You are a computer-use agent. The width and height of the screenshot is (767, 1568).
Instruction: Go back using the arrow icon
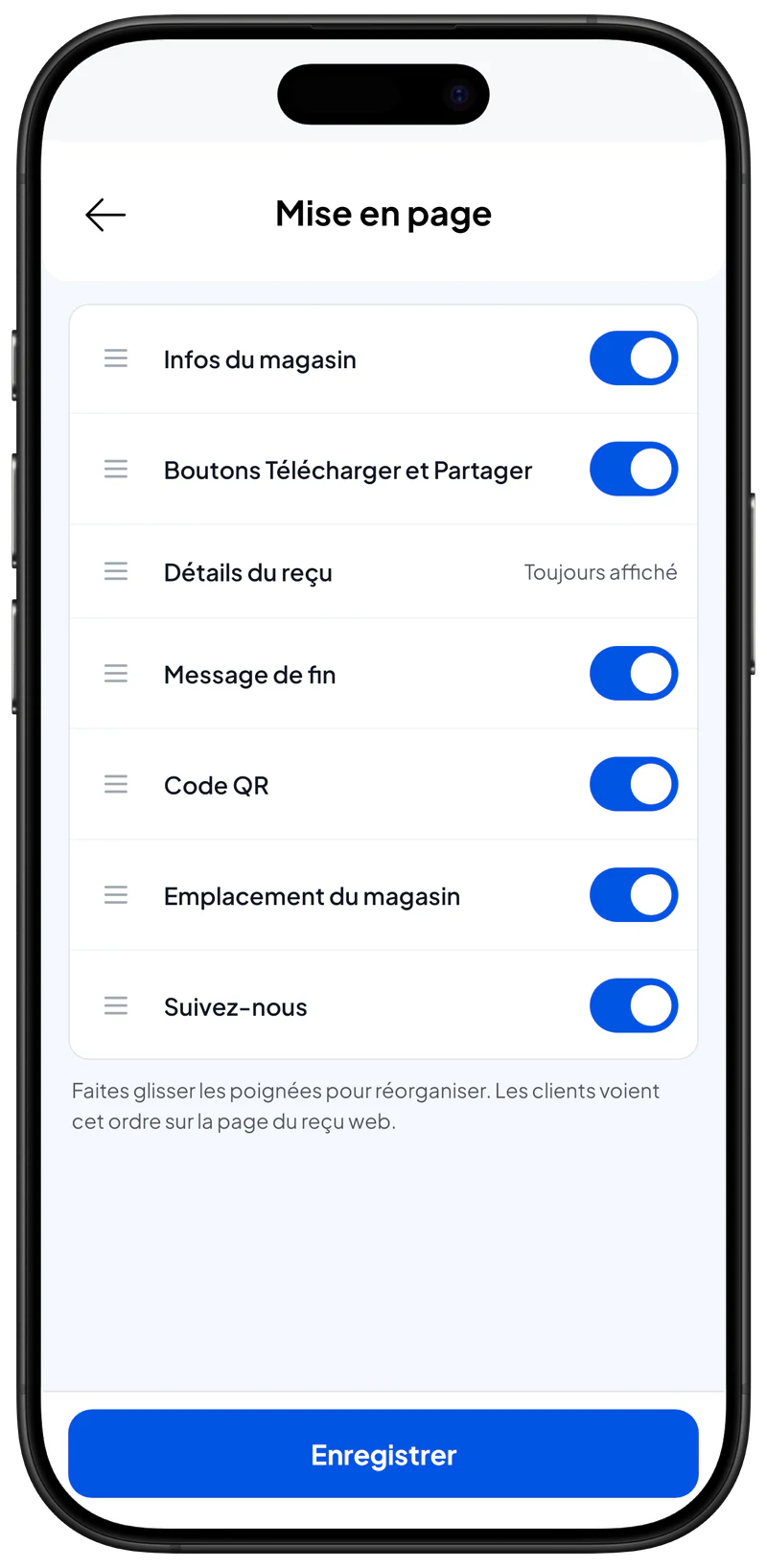tap(105, 215)
